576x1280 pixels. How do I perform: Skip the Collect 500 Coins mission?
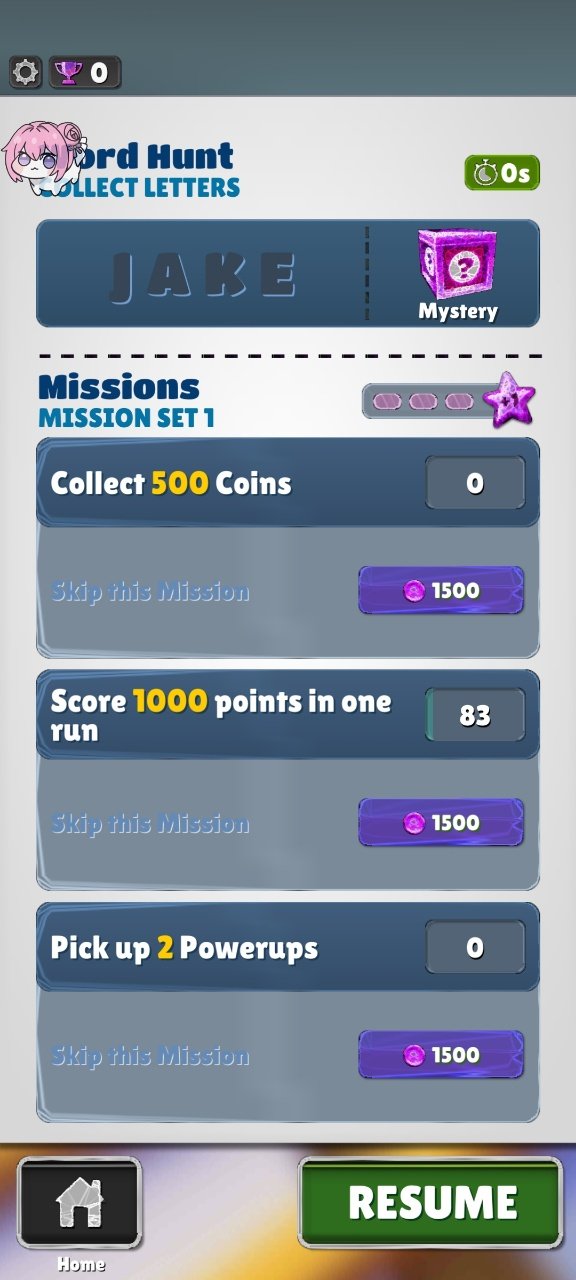pyautogui.click(x=441, y=590)
